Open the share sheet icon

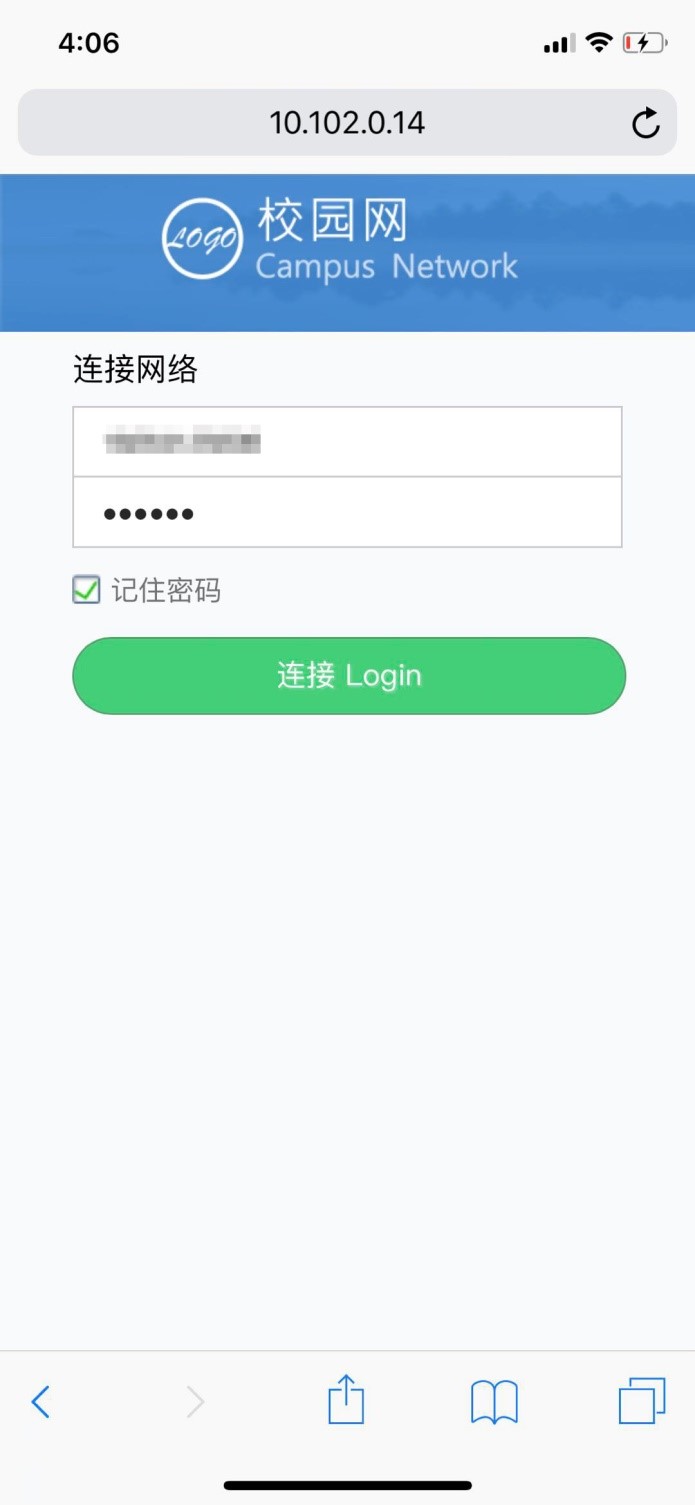pyautogui.click(x=346, y=1399)
